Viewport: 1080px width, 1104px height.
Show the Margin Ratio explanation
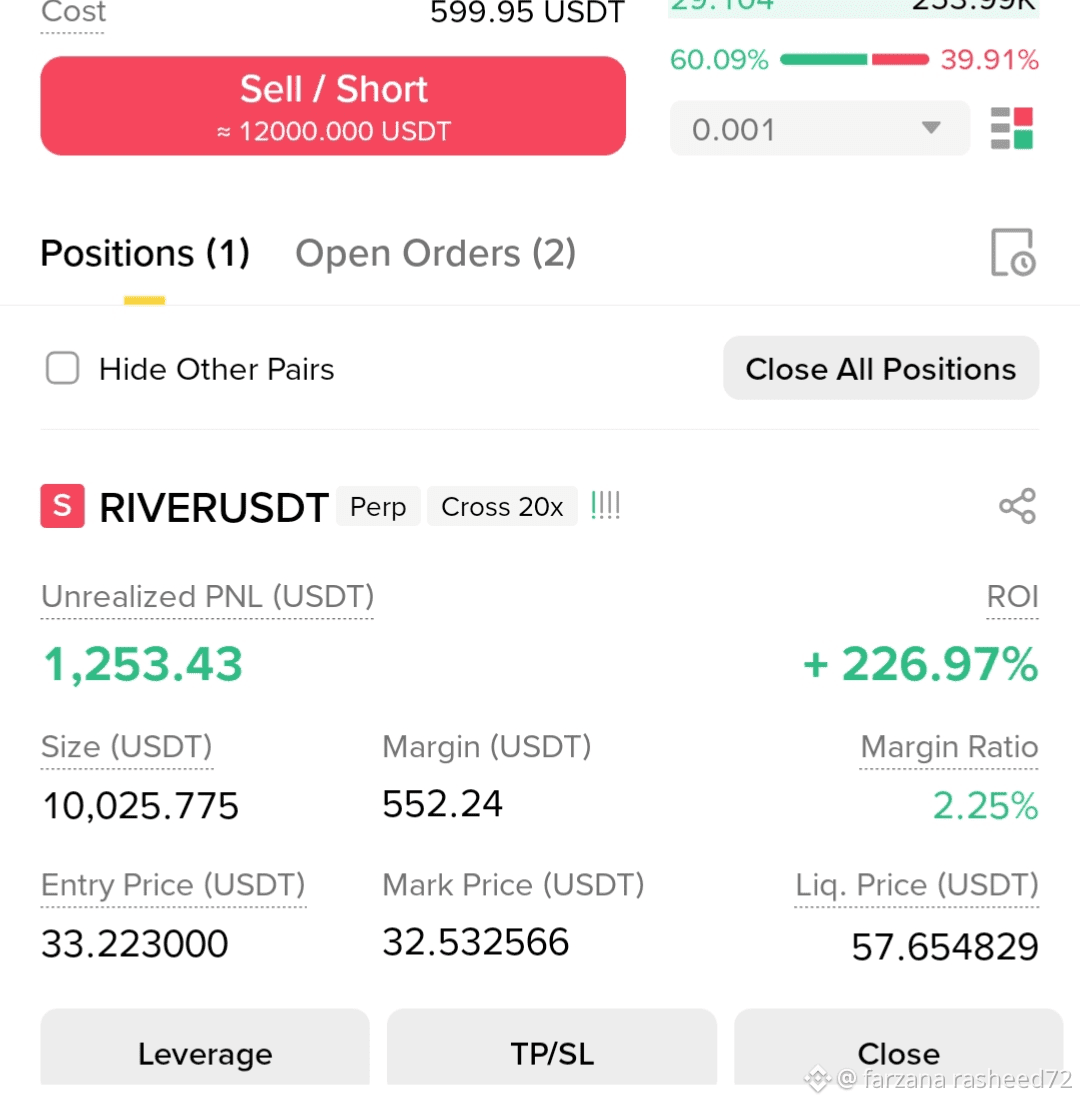(948, 747)
